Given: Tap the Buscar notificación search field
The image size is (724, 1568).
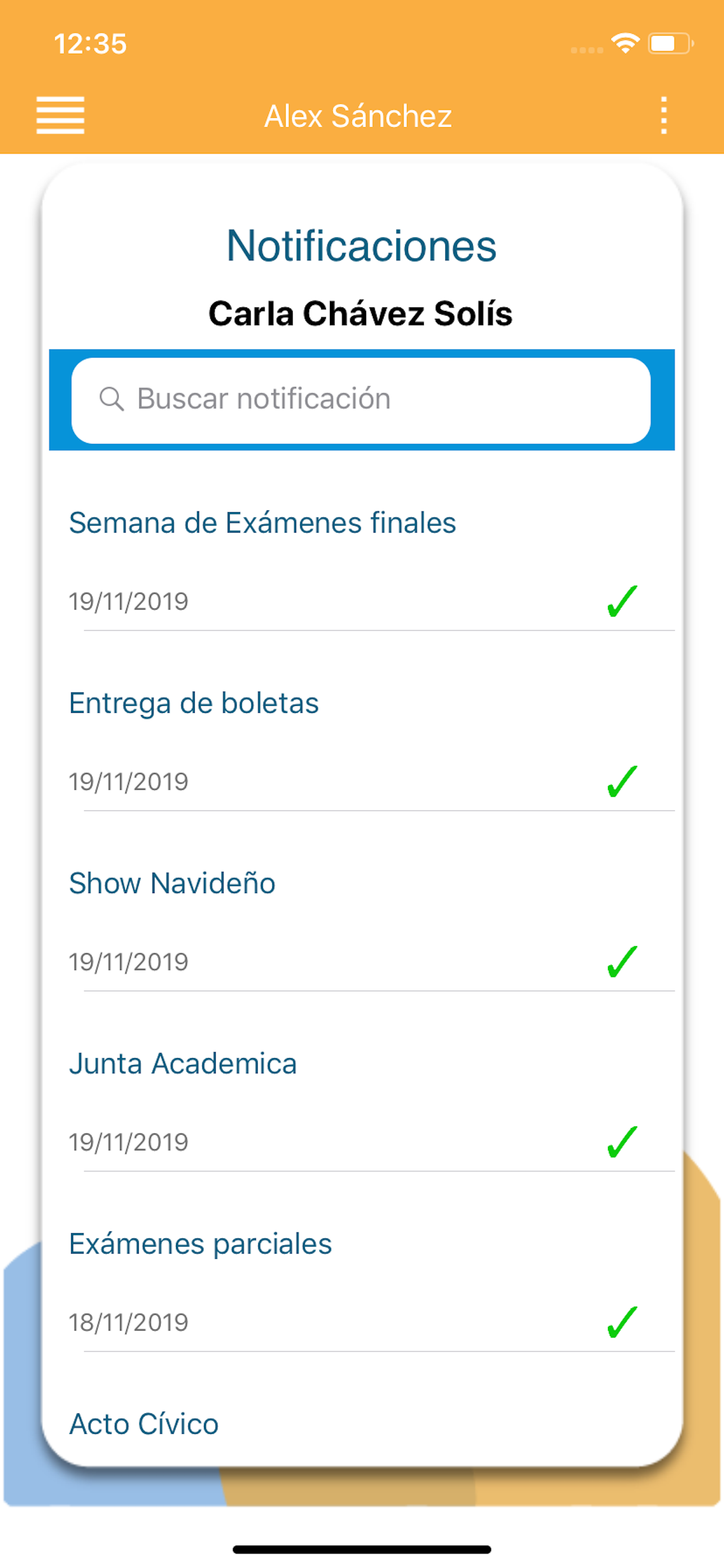Looking at the screenshot, I should click(x=361, y=400).
